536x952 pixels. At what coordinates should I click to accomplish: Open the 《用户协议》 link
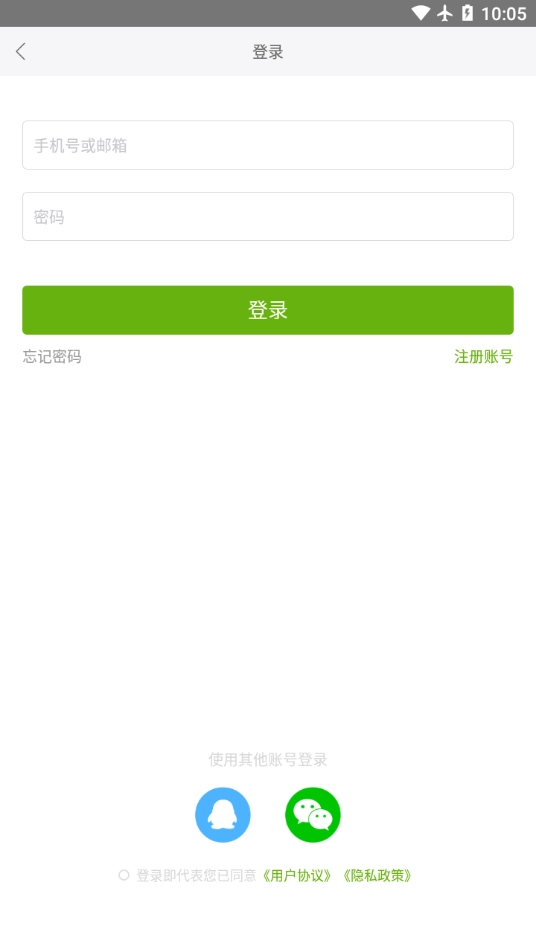pyautogui.click(x=297, y=876)
